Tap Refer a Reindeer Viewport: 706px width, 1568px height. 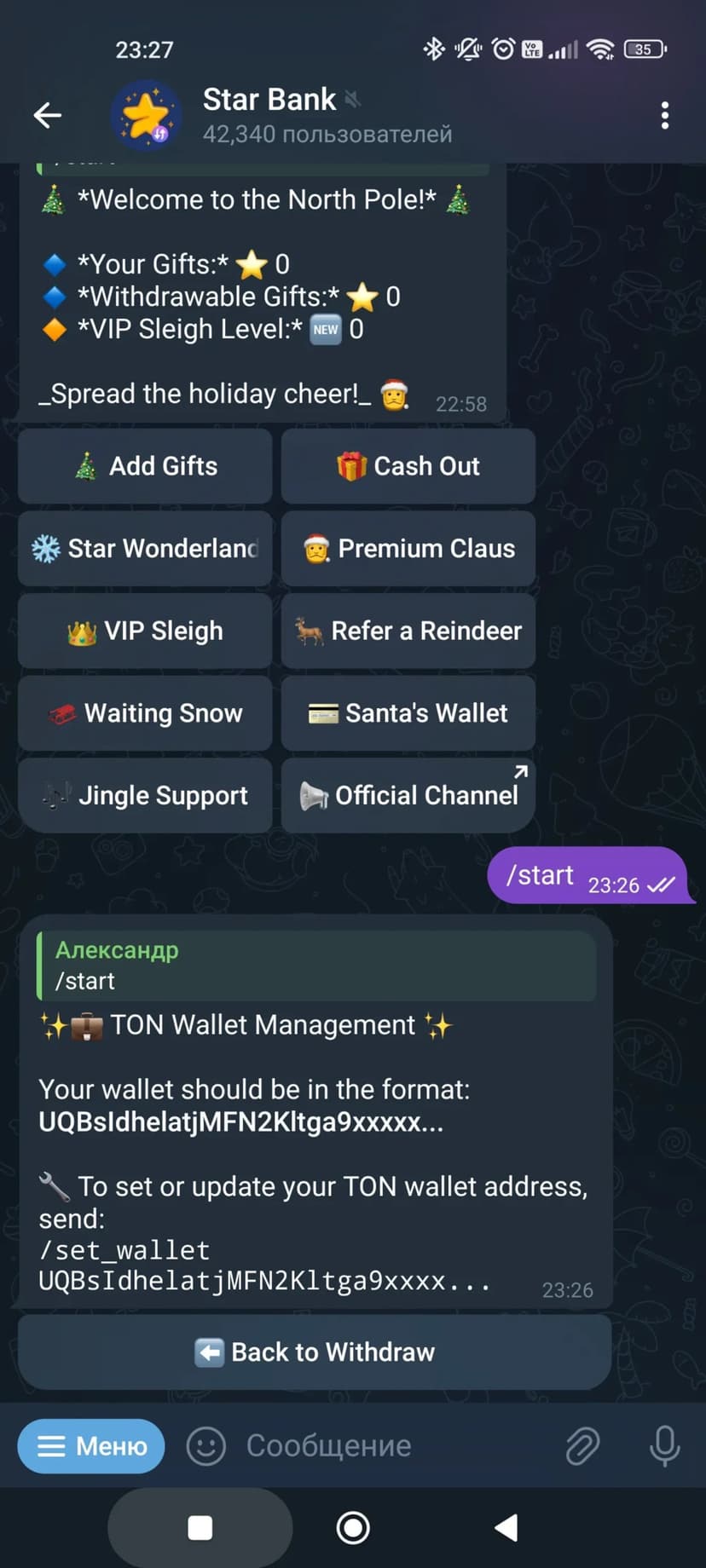408,631
